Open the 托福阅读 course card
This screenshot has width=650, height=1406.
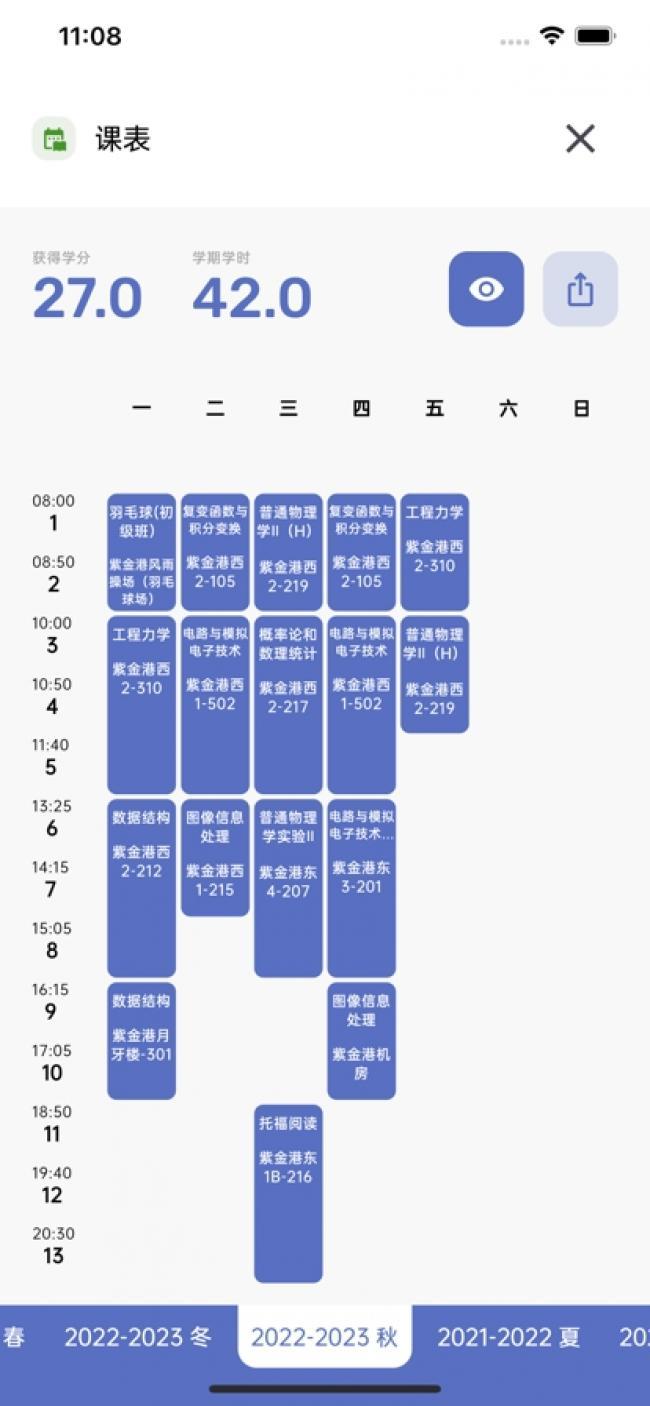coord(288,1193)
